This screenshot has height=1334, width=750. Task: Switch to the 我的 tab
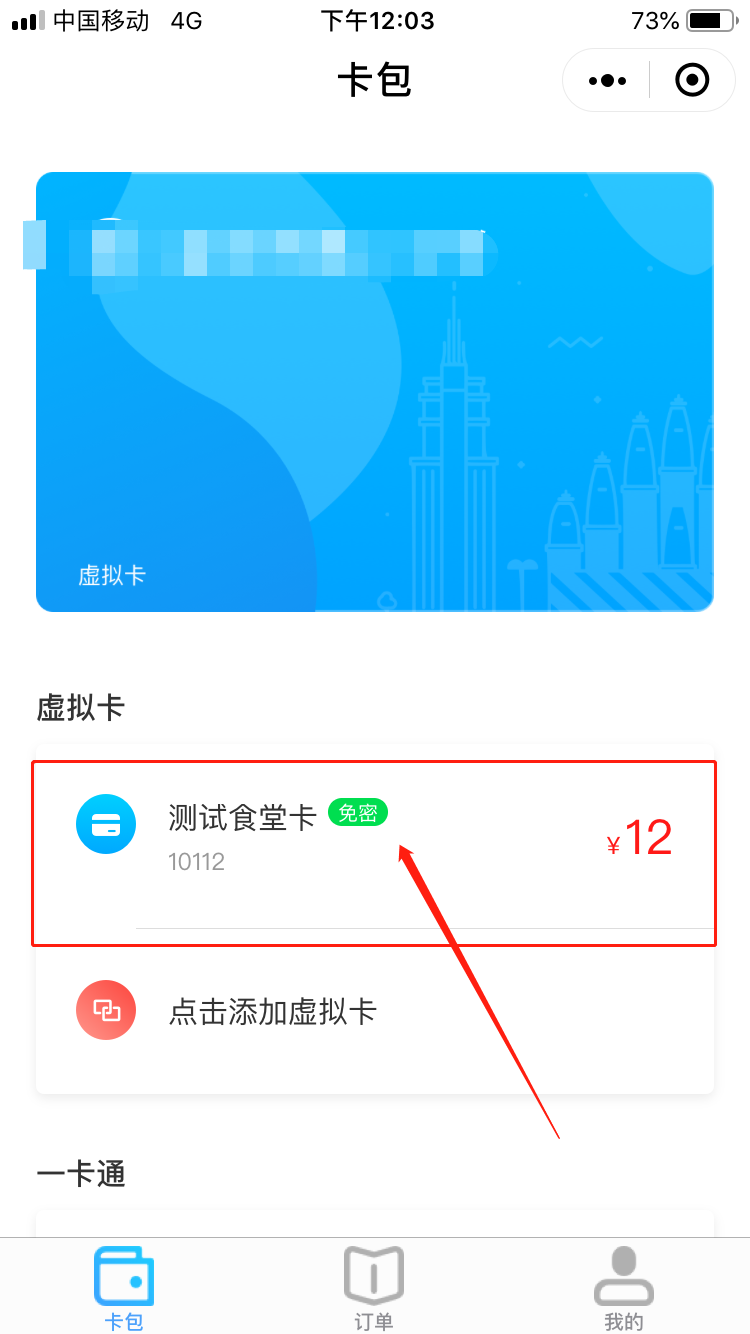623,1288
